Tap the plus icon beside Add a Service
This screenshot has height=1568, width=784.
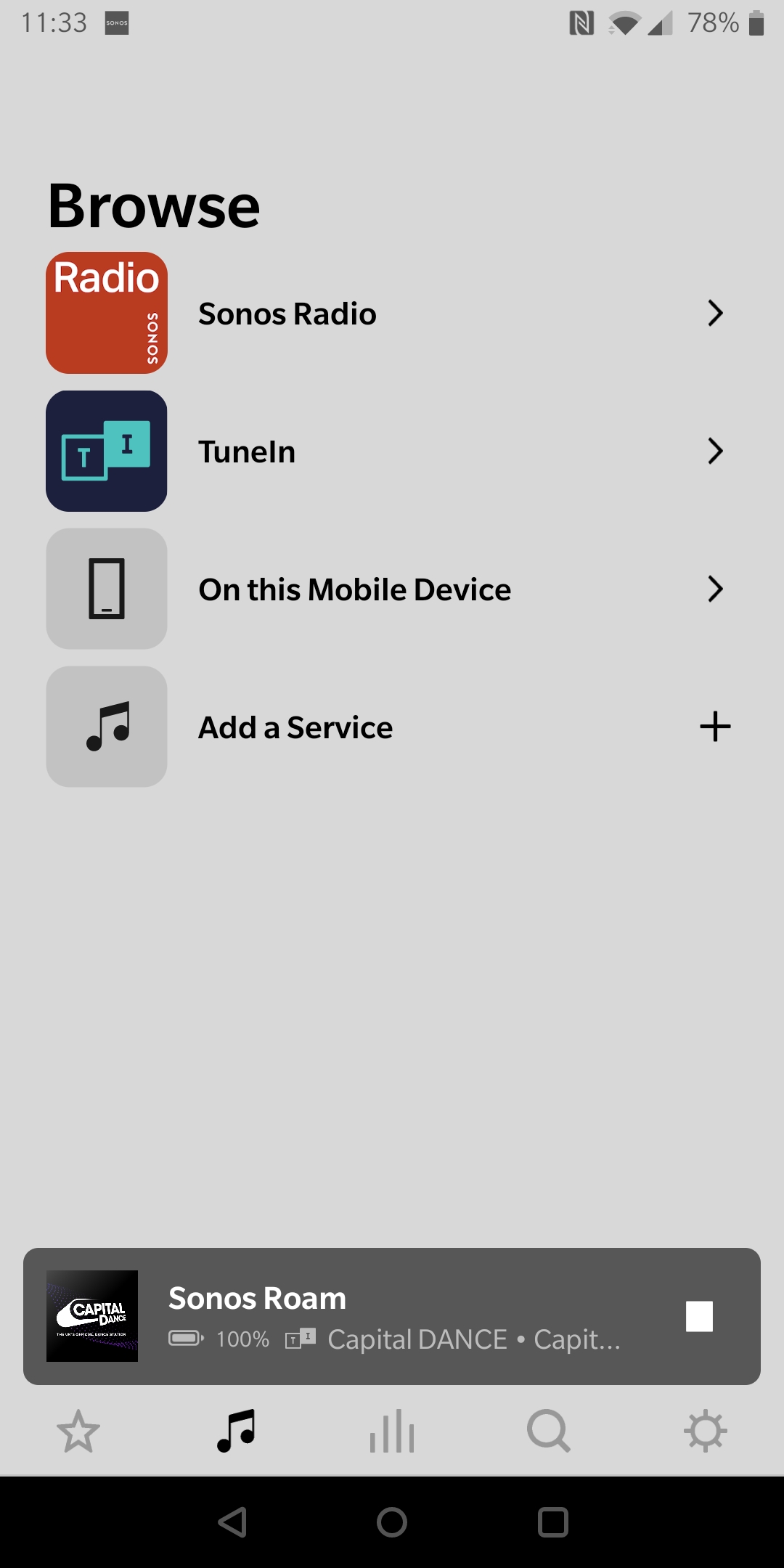click(715, 727)
